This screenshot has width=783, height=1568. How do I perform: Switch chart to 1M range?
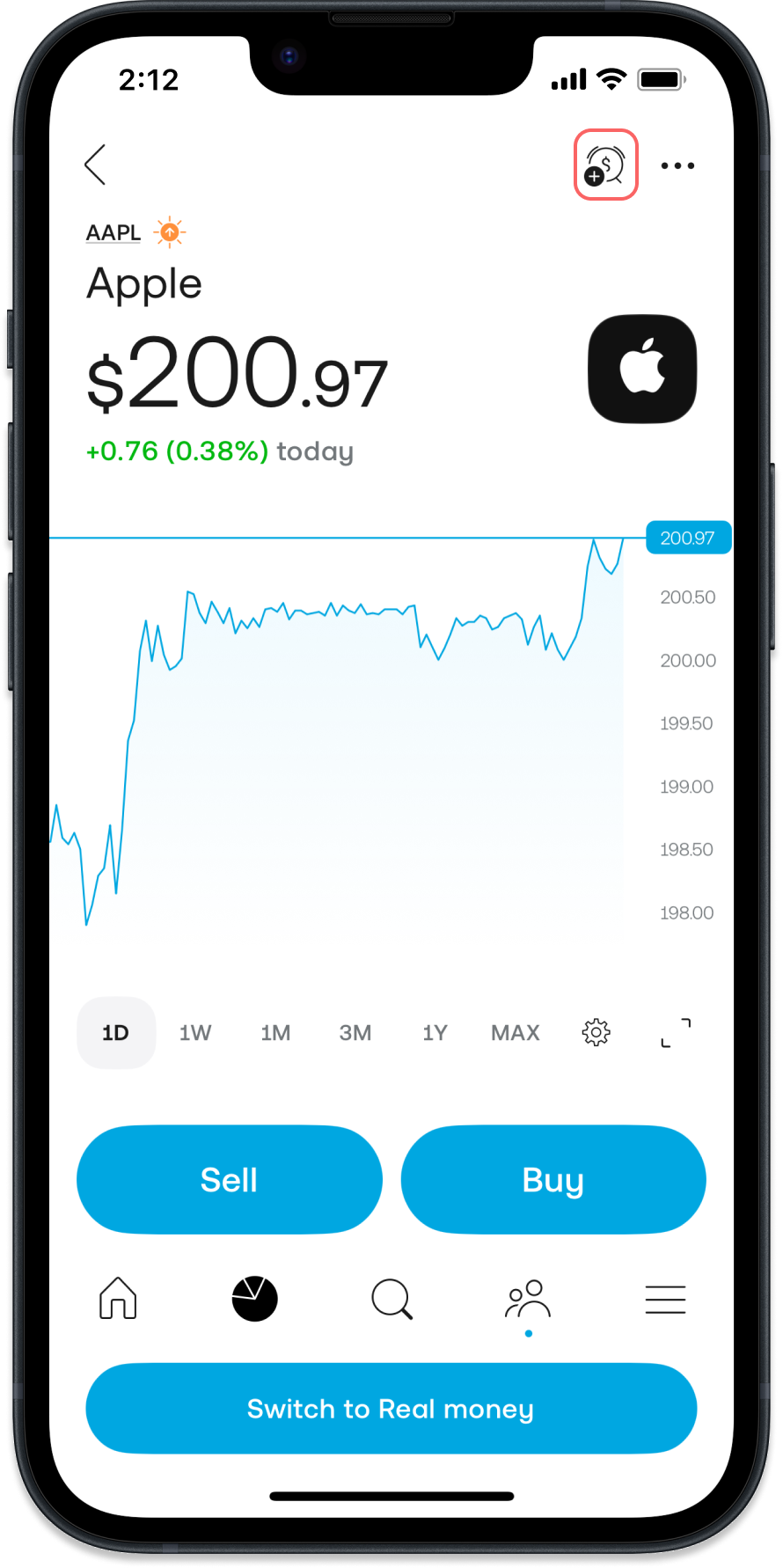pos(275,1032)
